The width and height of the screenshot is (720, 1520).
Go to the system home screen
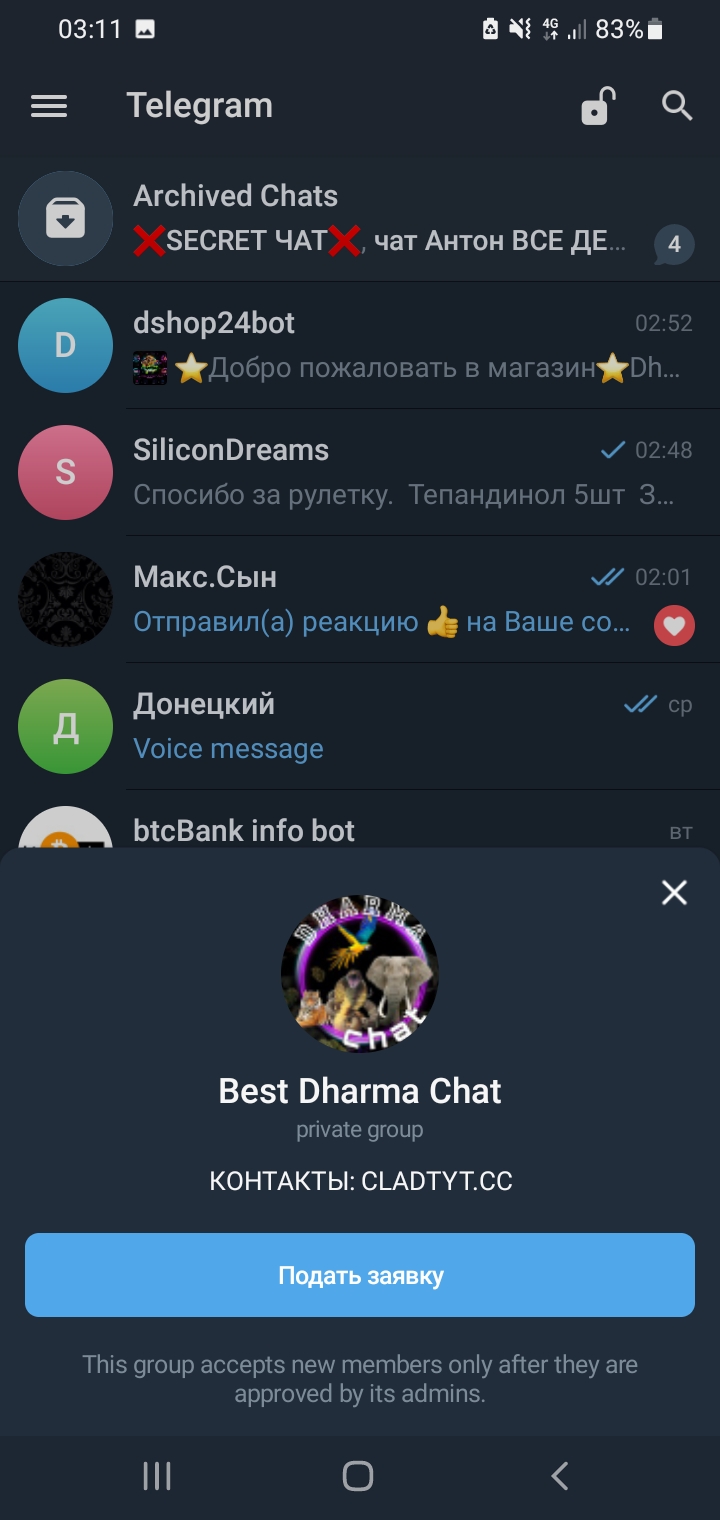[358, 1475]
